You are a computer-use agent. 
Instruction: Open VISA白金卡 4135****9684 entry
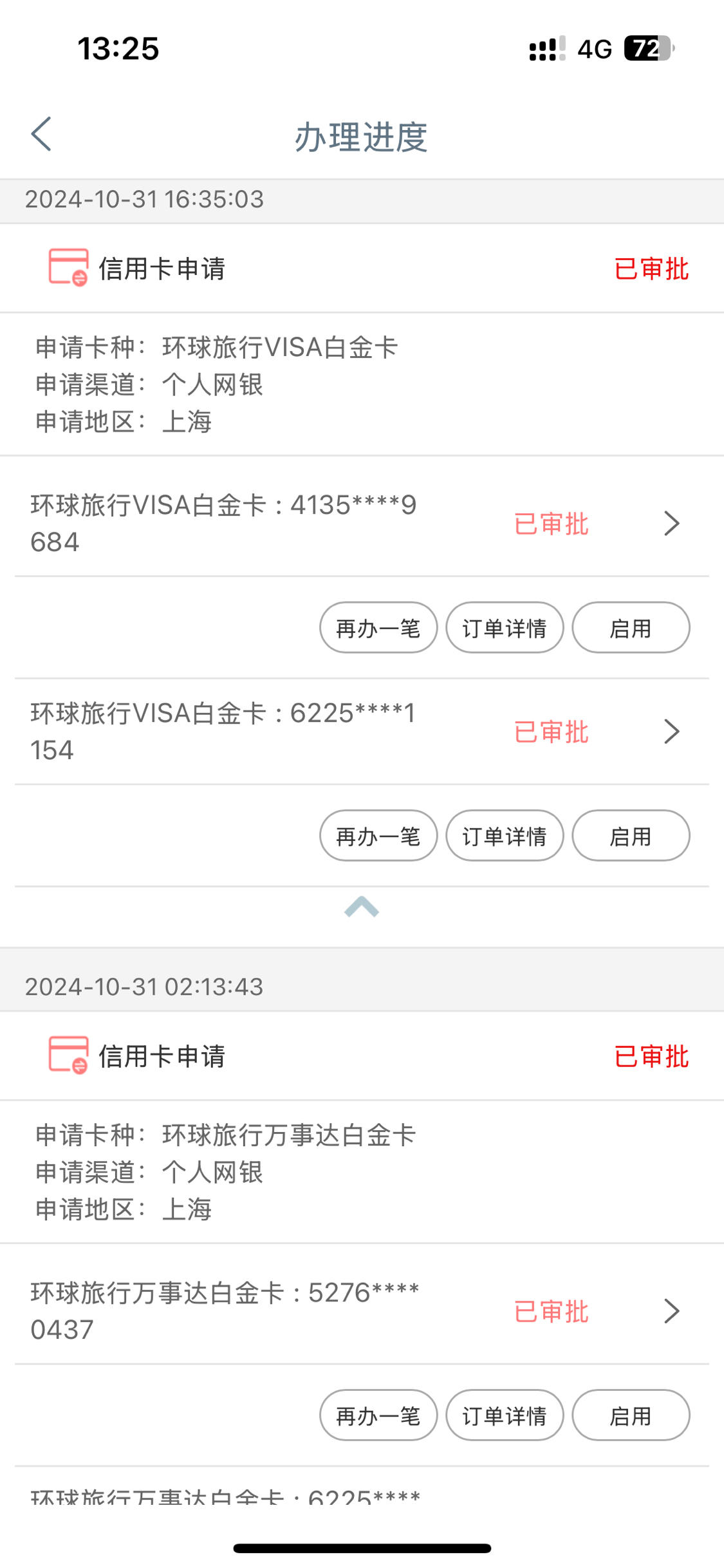point(362,524)
